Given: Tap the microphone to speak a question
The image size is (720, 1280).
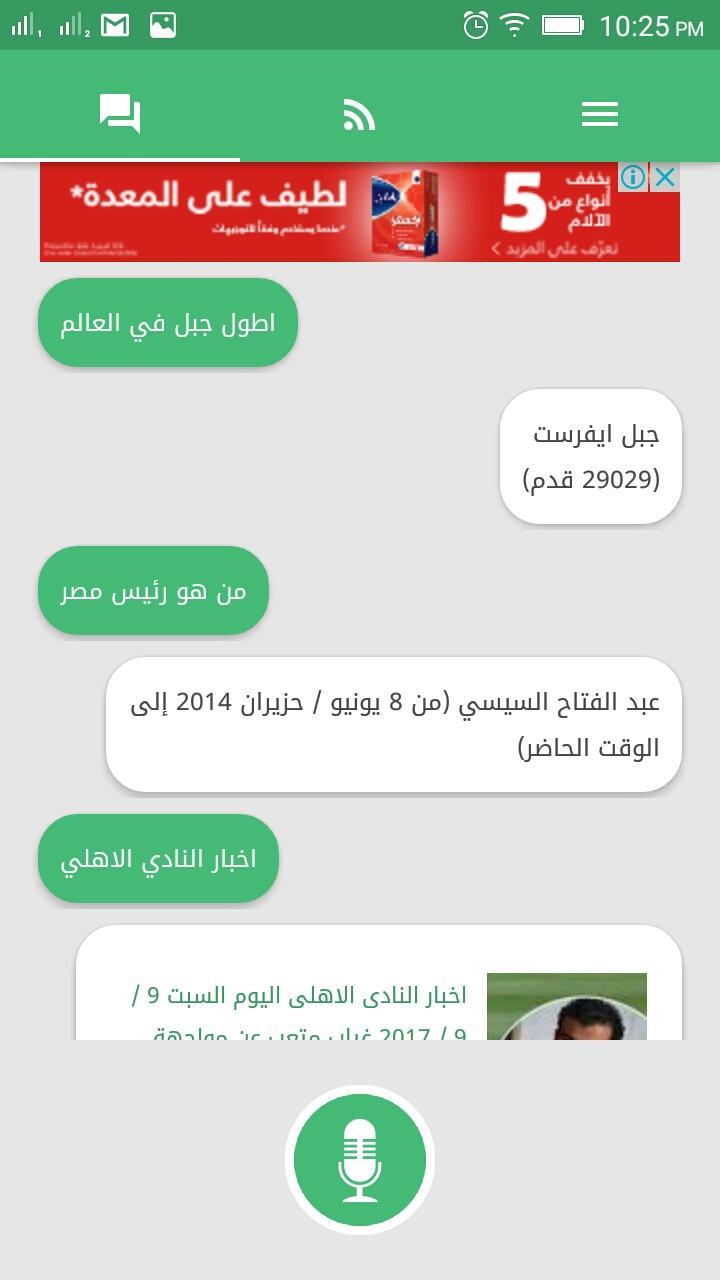Looking at the screenshot, I should (359, 1160).
